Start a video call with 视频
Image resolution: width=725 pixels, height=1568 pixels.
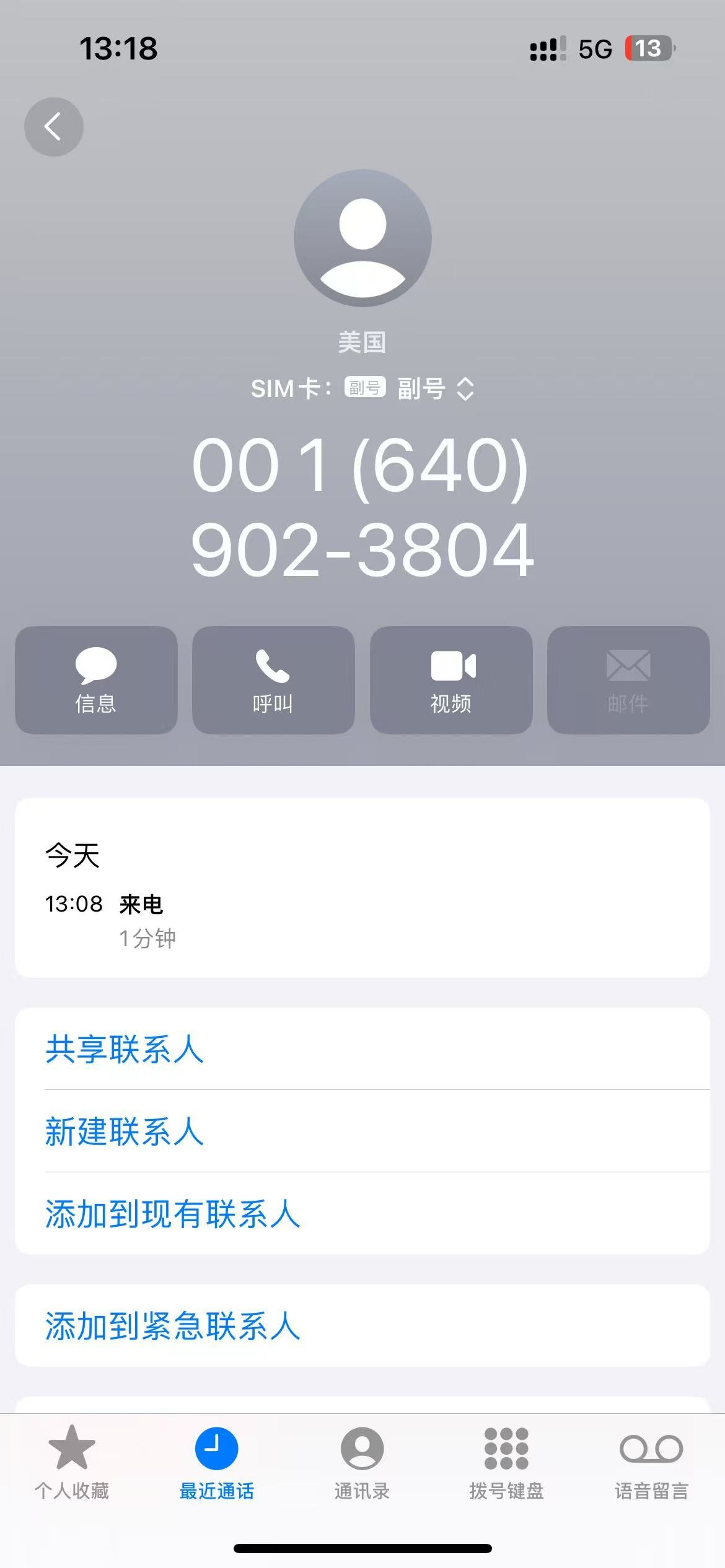tap(451, 680)
